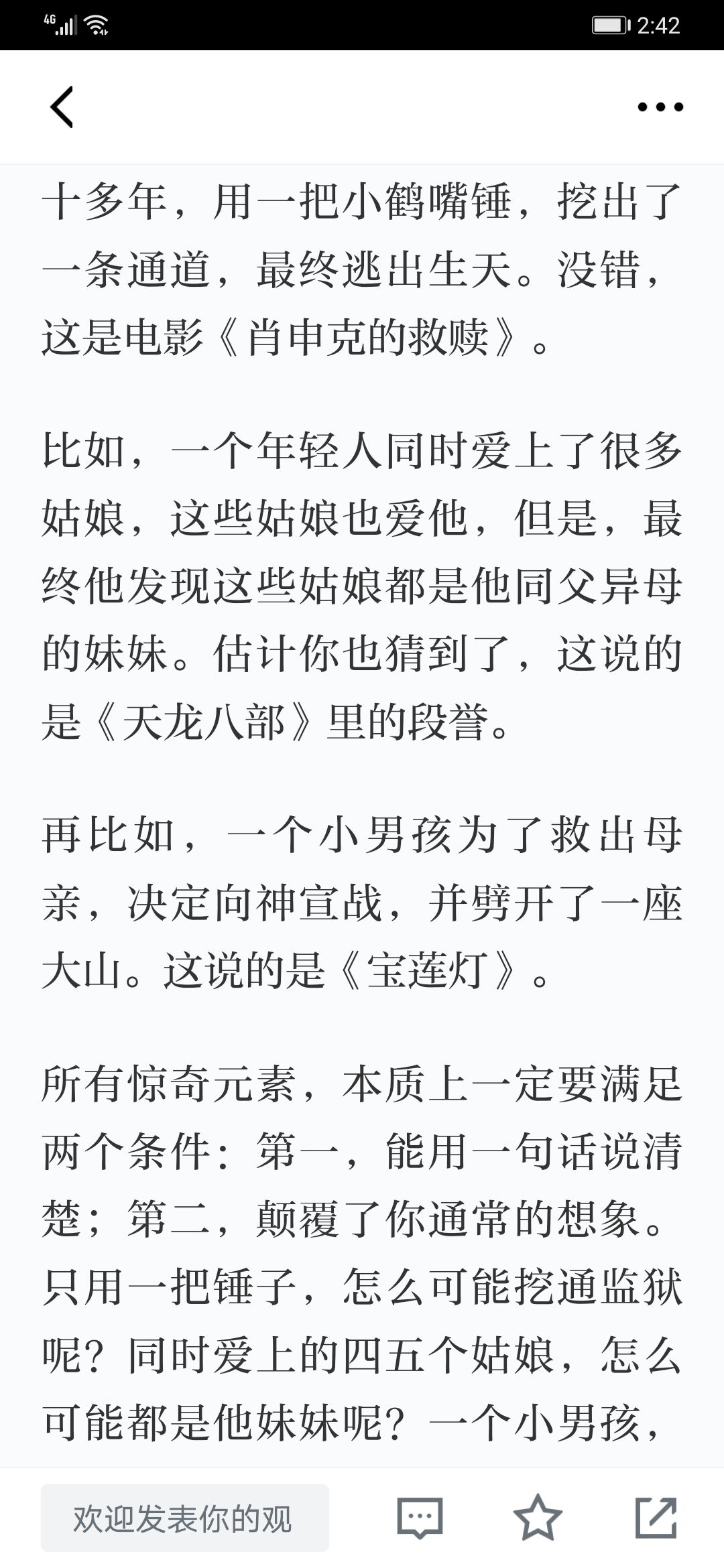Share the article via the share icon
The image size is (724, 1568).
coord(656,1518)
